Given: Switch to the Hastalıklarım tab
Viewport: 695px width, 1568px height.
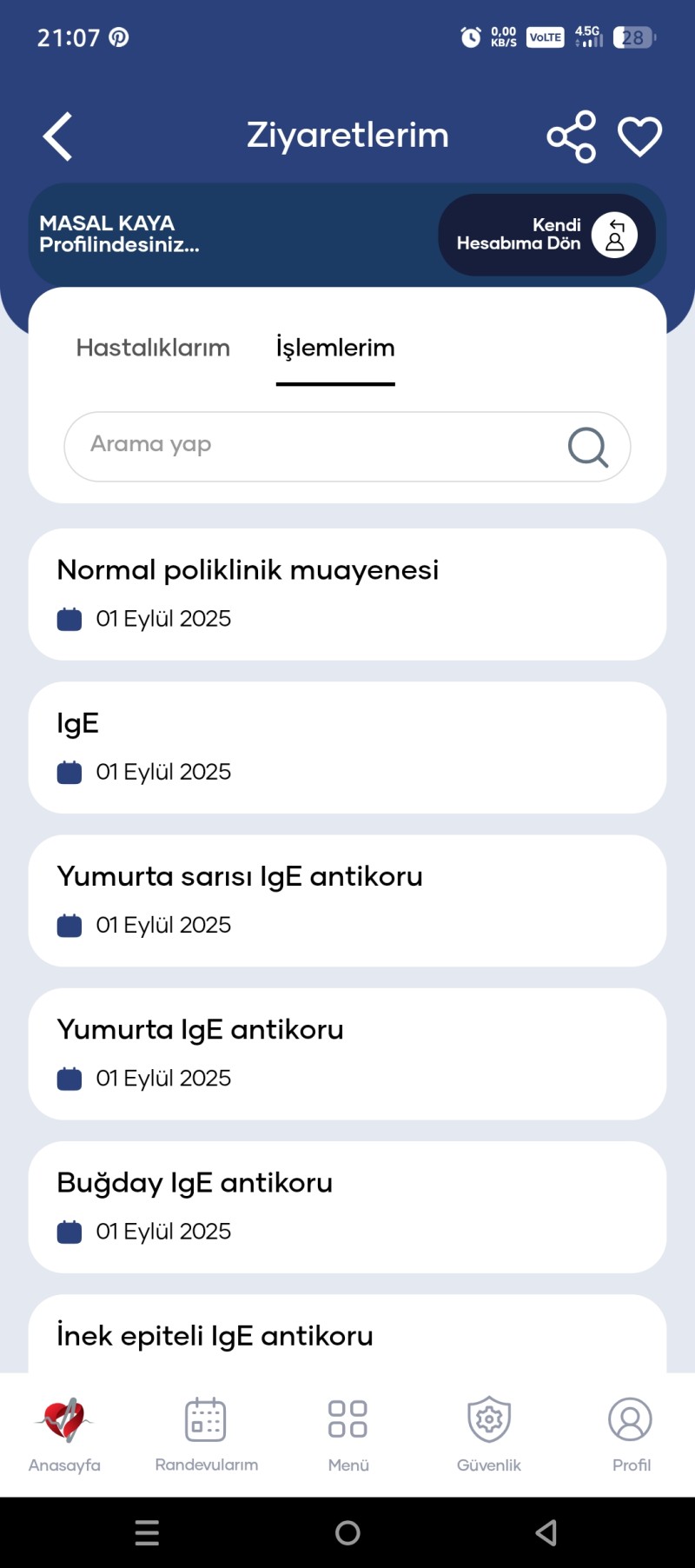Looking at the screenshot, I should [153, 348].
